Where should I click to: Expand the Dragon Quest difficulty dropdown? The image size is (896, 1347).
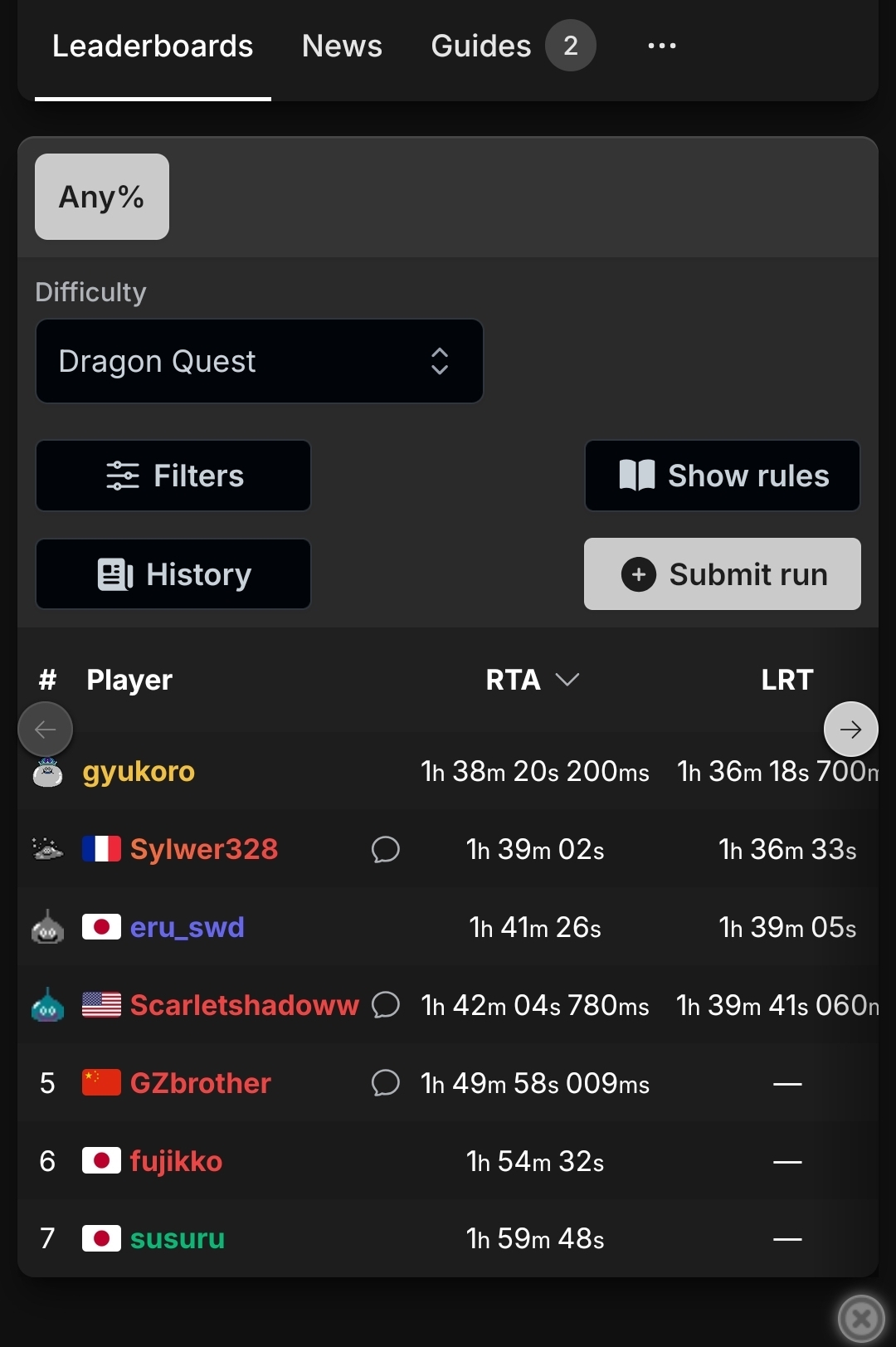[259, 362]
